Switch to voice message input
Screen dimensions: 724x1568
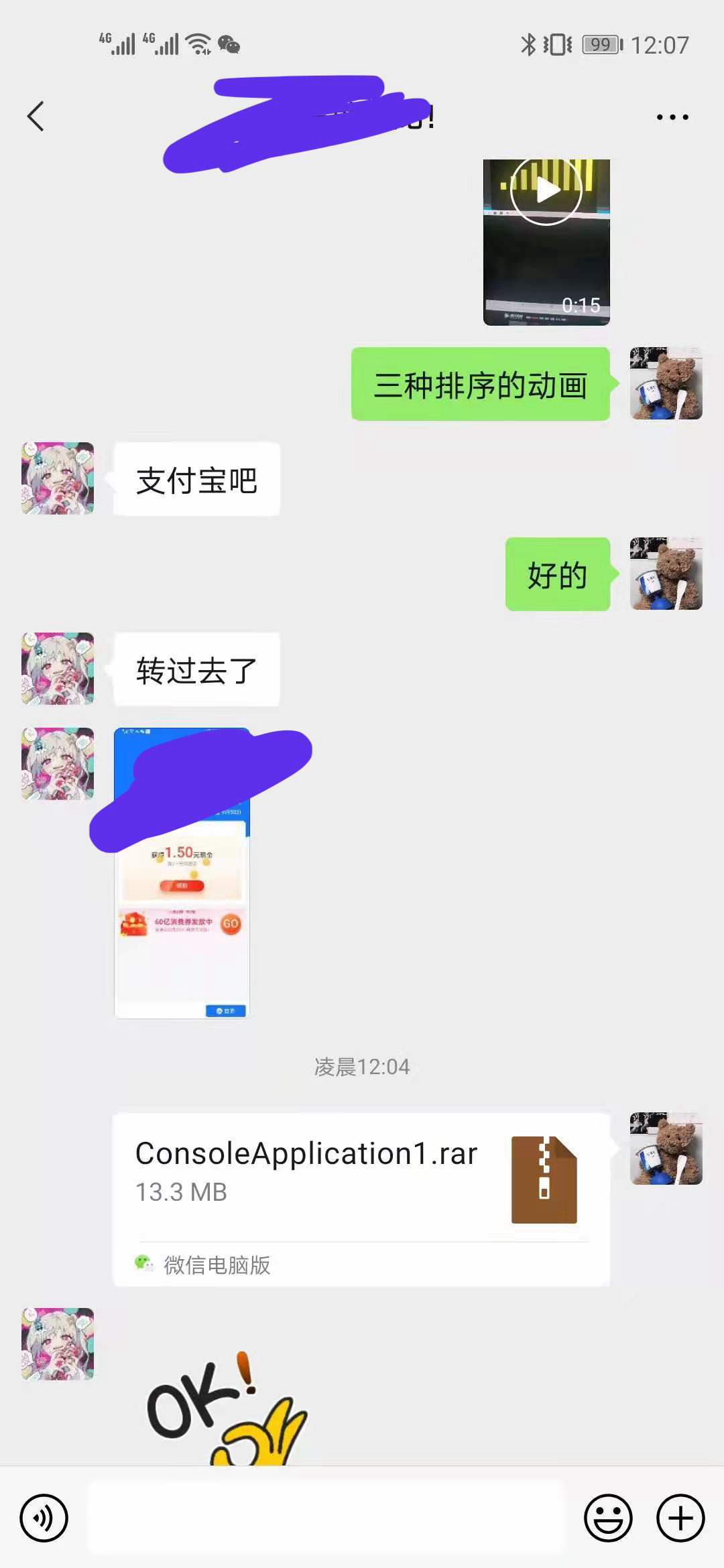[x=44, y=1517]
